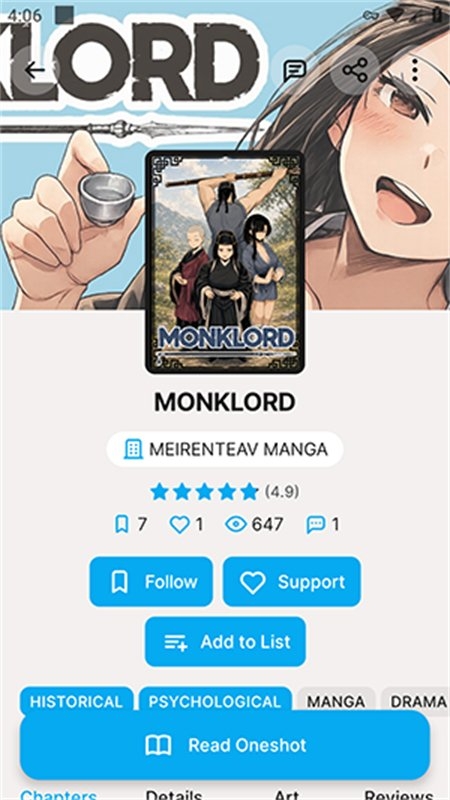Select the MANGA tag chip
The width and height of the screenshot is (450, 800).
point(336,701)
